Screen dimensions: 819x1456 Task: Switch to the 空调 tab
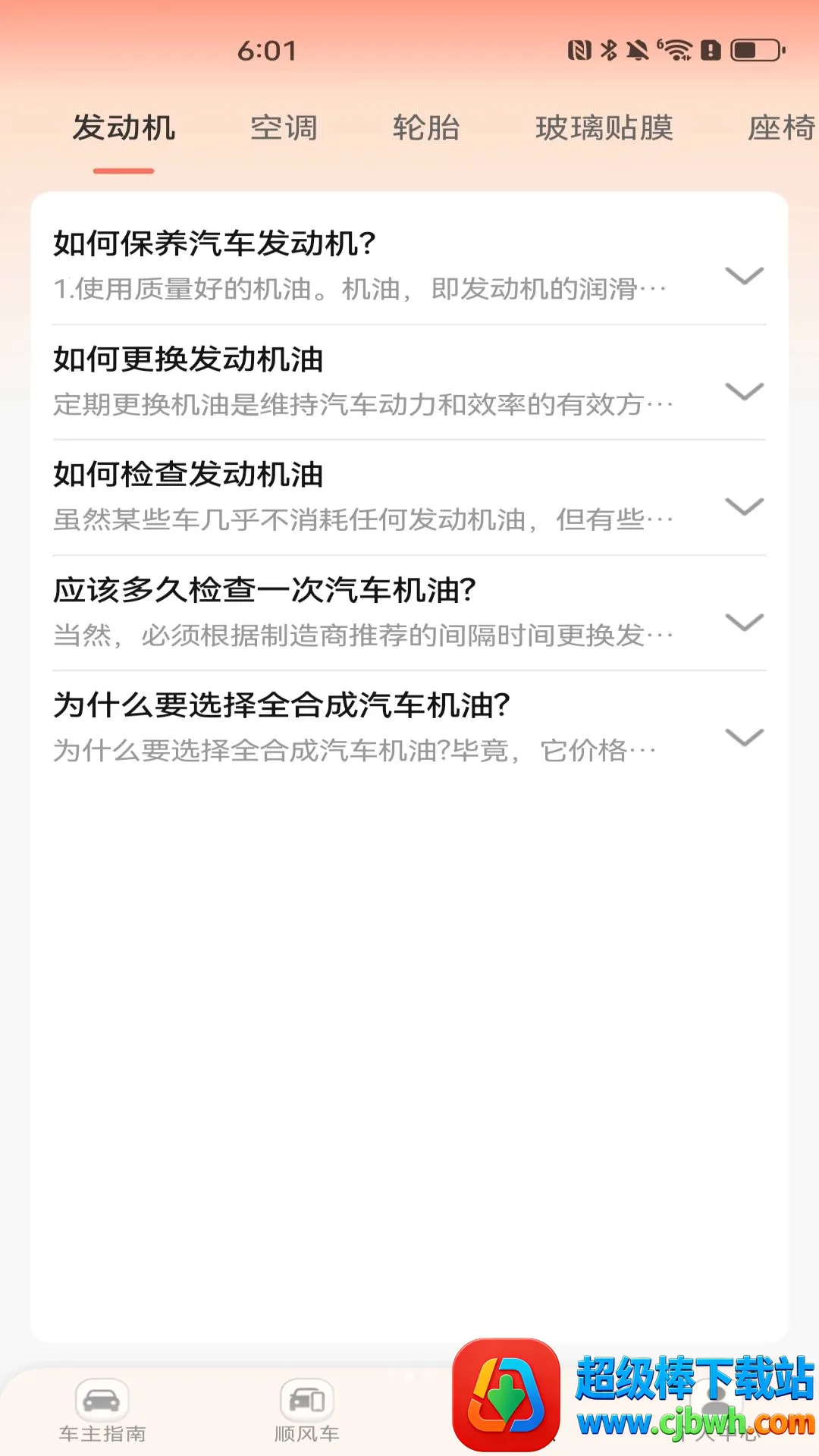284,127
